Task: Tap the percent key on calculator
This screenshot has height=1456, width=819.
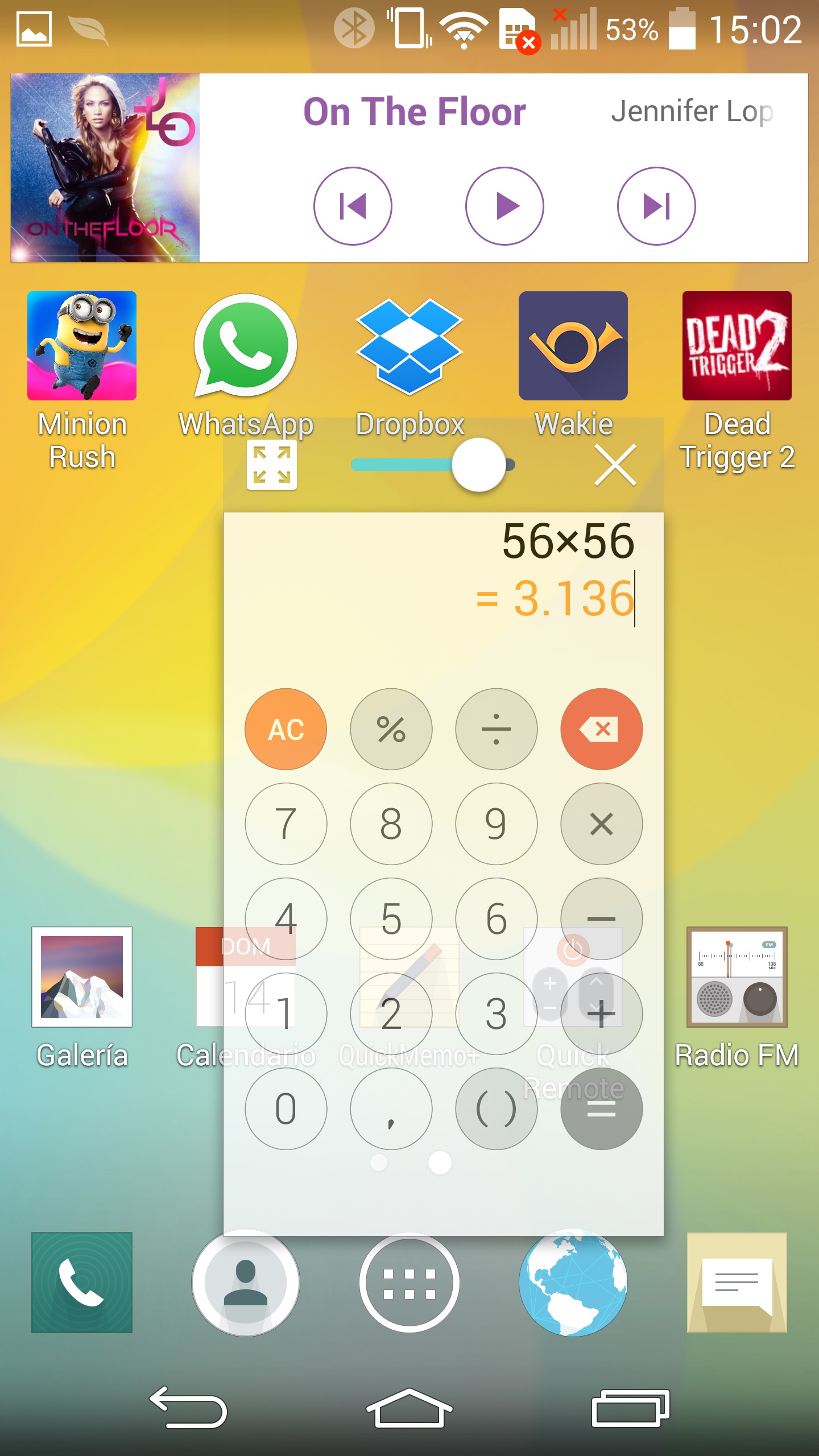Action: tap(391, 729)
